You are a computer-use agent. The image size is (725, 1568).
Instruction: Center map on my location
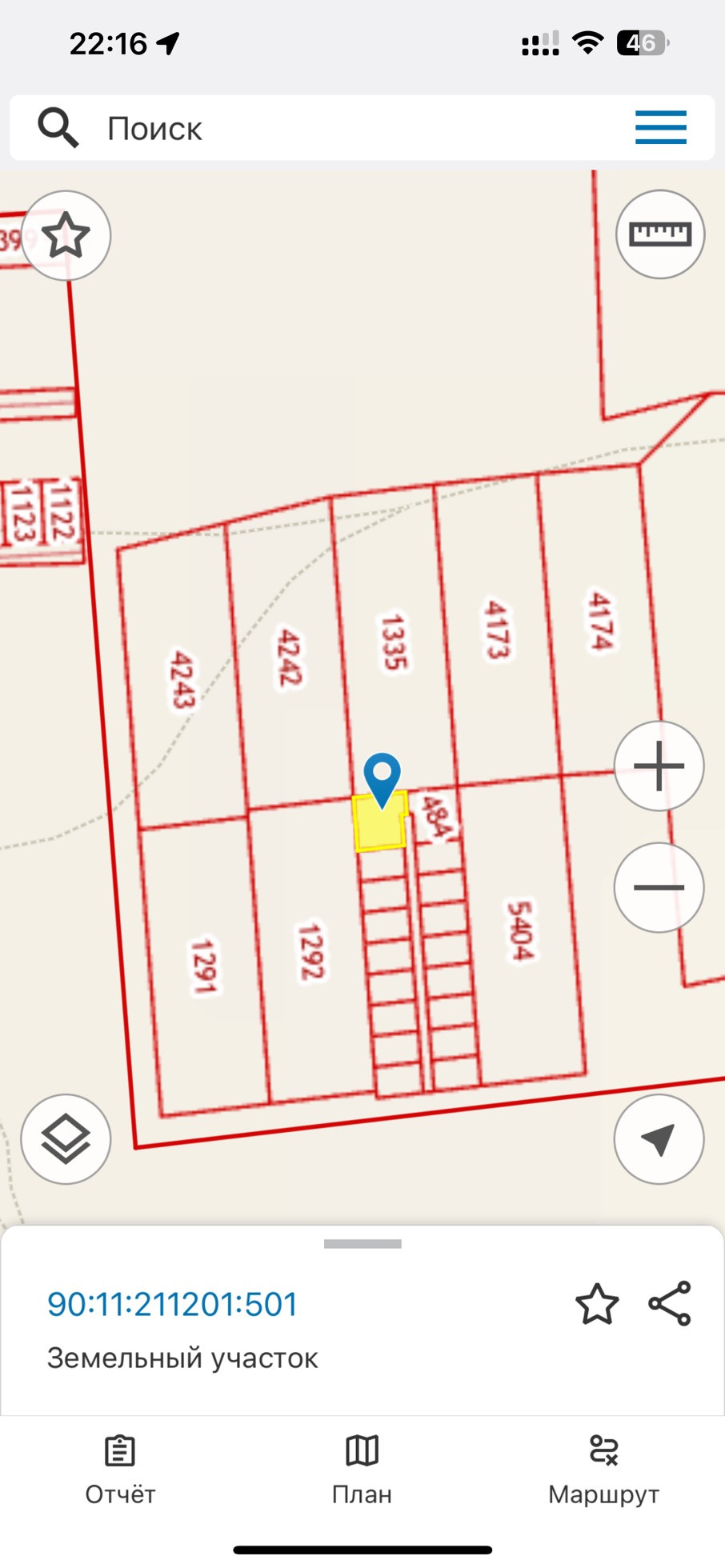(659, 1139)
